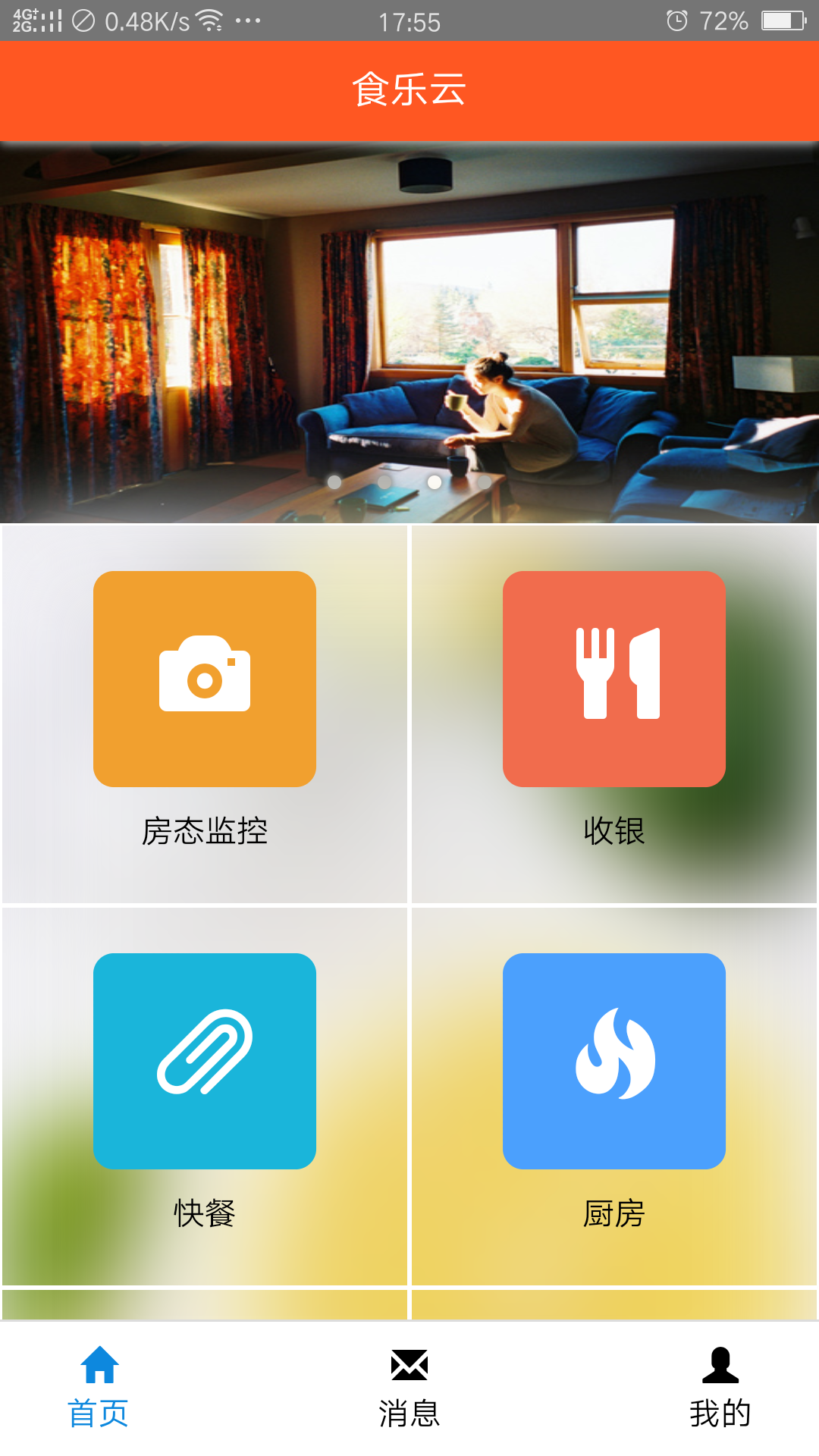Open 快餐 via its text label
The image size is (819, 1456).
pyautogui.click(x=204, y=1213)
